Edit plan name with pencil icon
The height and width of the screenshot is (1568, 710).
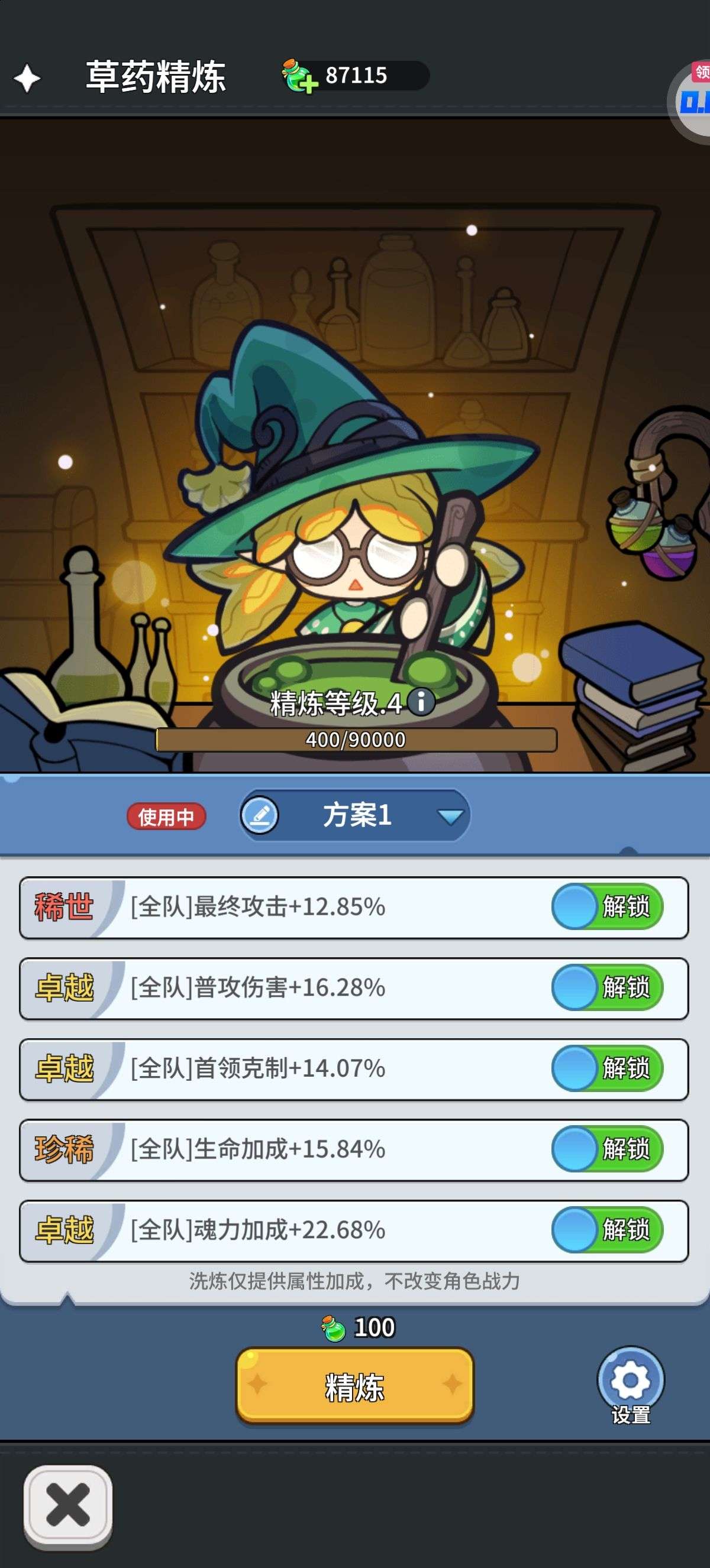click(x=260, y=815)
